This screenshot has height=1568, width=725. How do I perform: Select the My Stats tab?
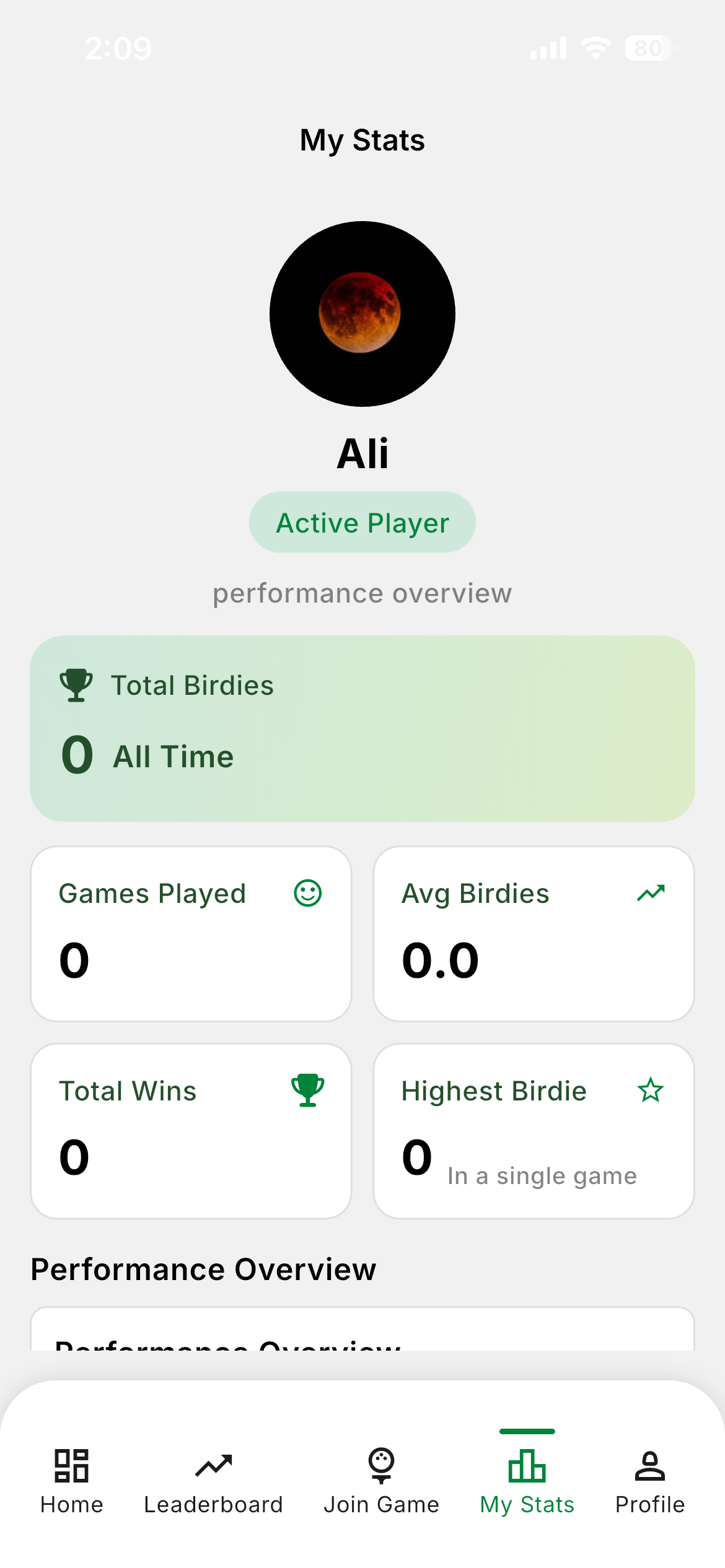[x=527, y=1481]
